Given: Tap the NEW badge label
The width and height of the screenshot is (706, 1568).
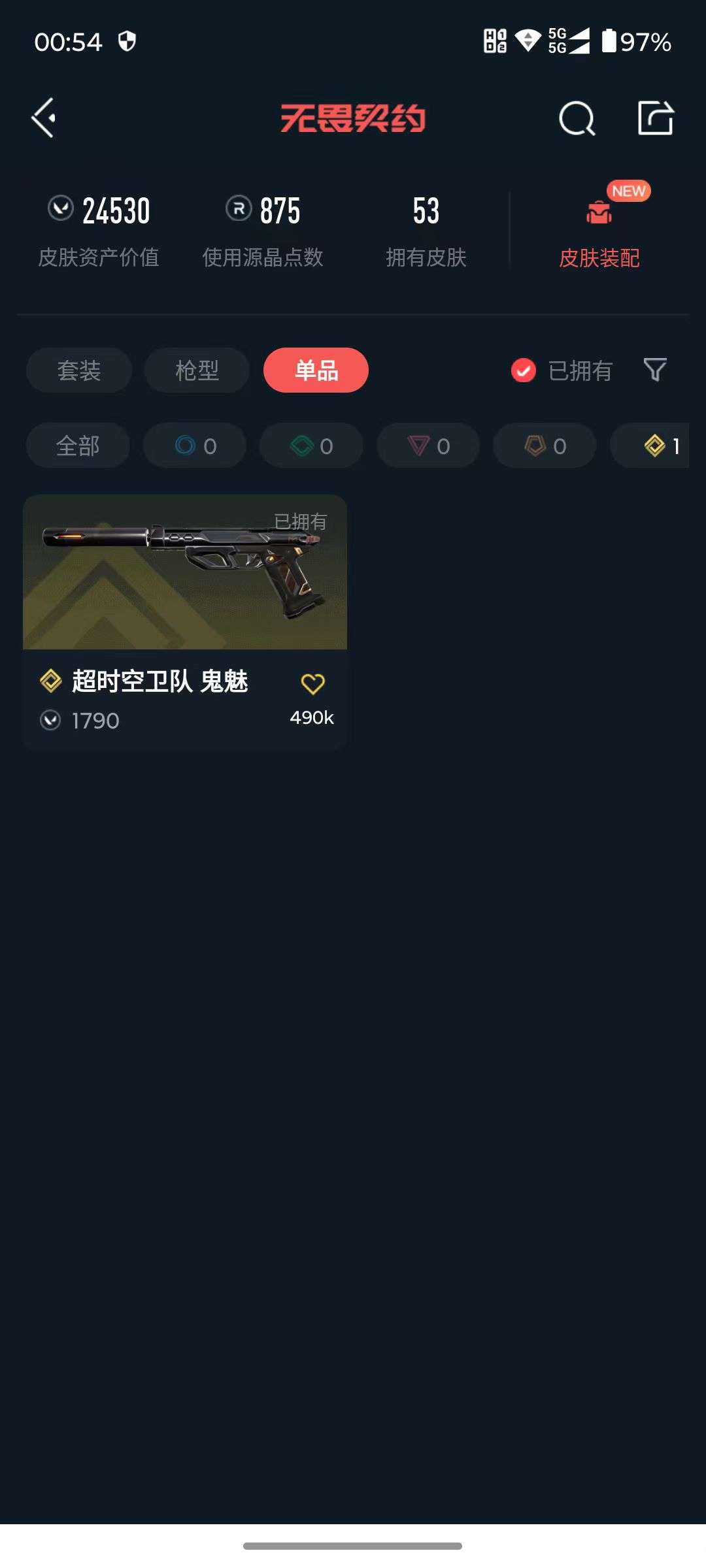Looking at the screenshot, I should 628,191.
